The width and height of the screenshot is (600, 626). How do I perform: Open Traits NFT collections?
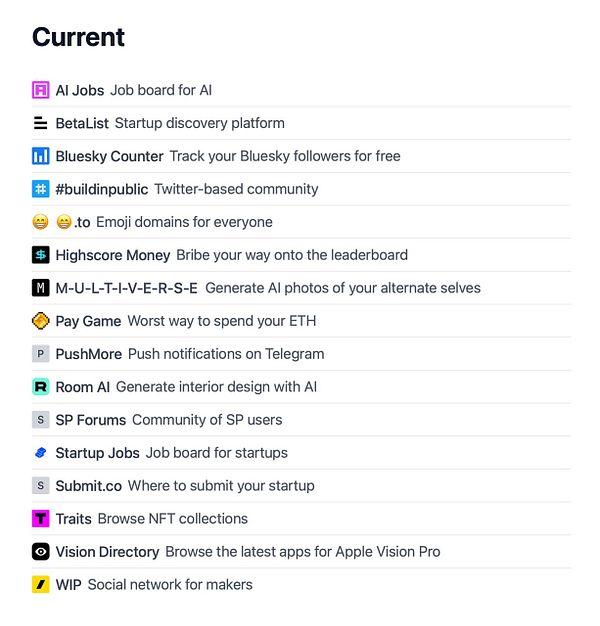pos(73,519)
